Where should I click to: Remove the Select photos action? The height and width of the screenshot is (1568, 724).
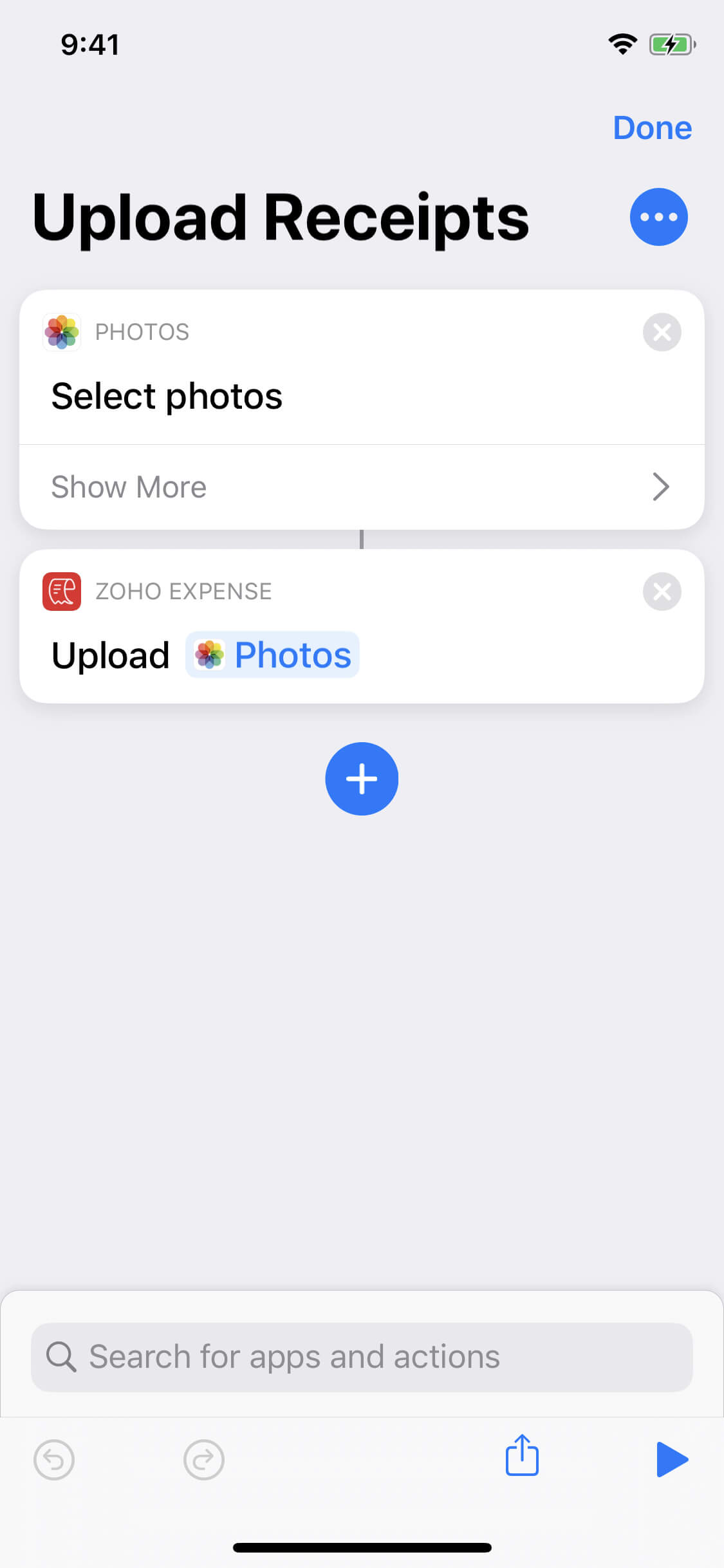click(662, 332)
